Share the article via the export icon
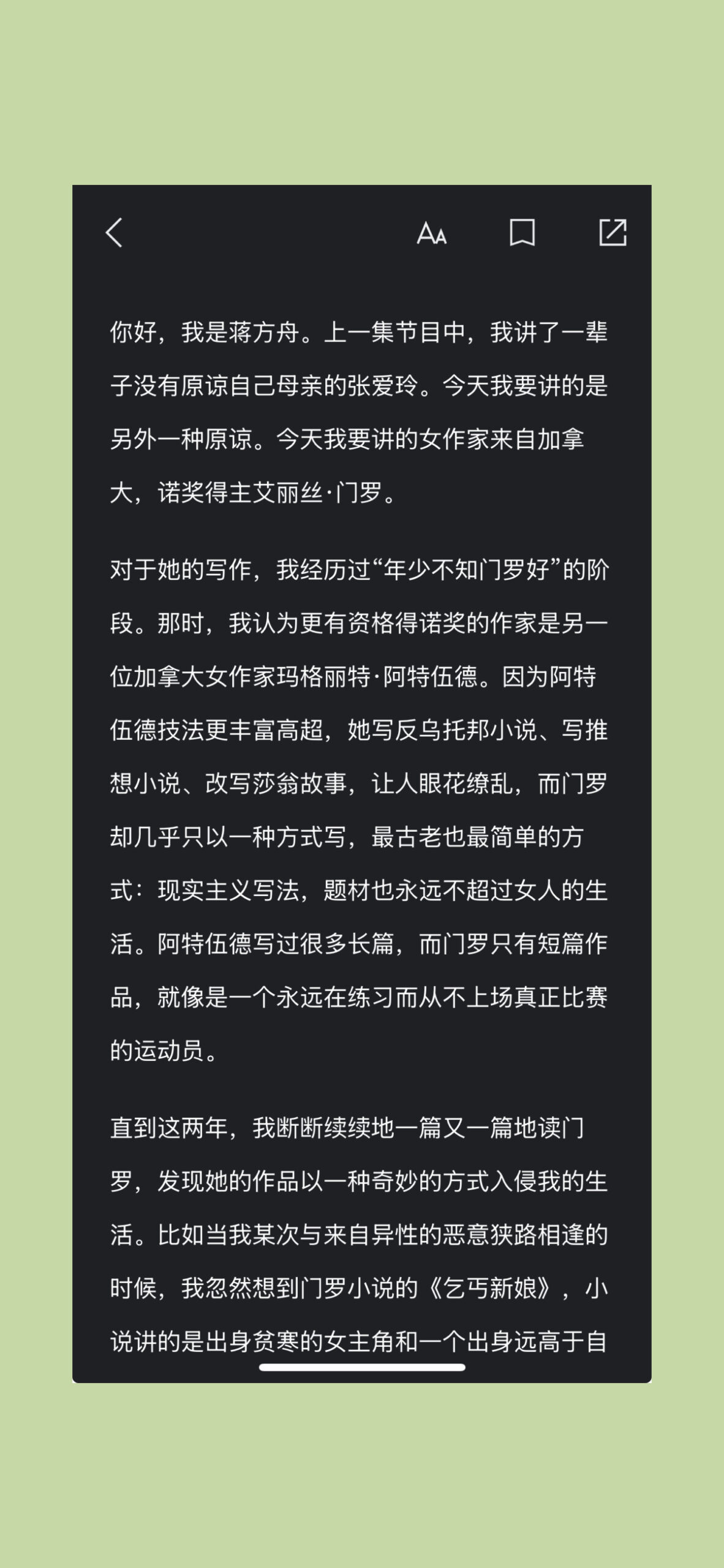This screenshot has height=1568, width=724. [613, 232]
